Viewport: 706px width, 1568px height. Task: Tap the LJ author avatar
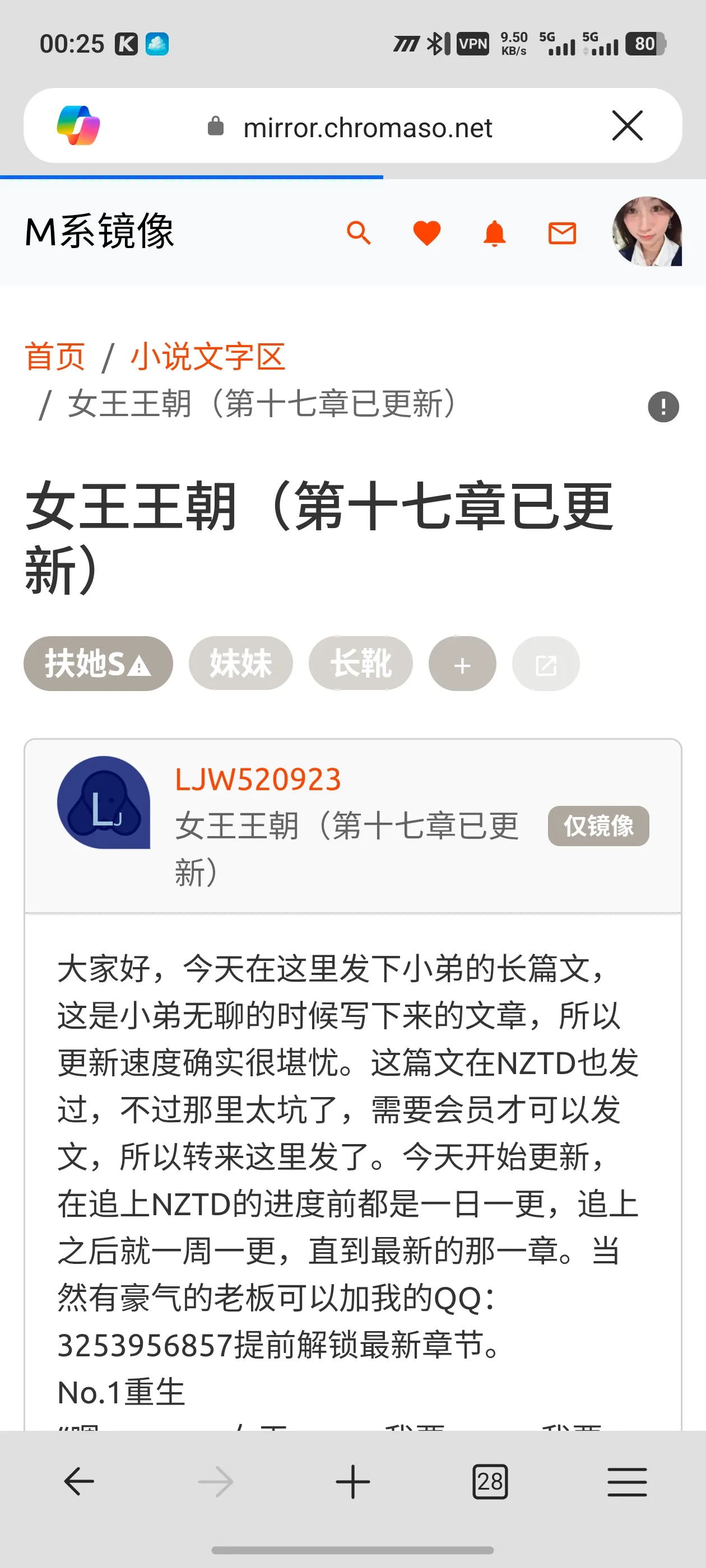tap(104, 802)
